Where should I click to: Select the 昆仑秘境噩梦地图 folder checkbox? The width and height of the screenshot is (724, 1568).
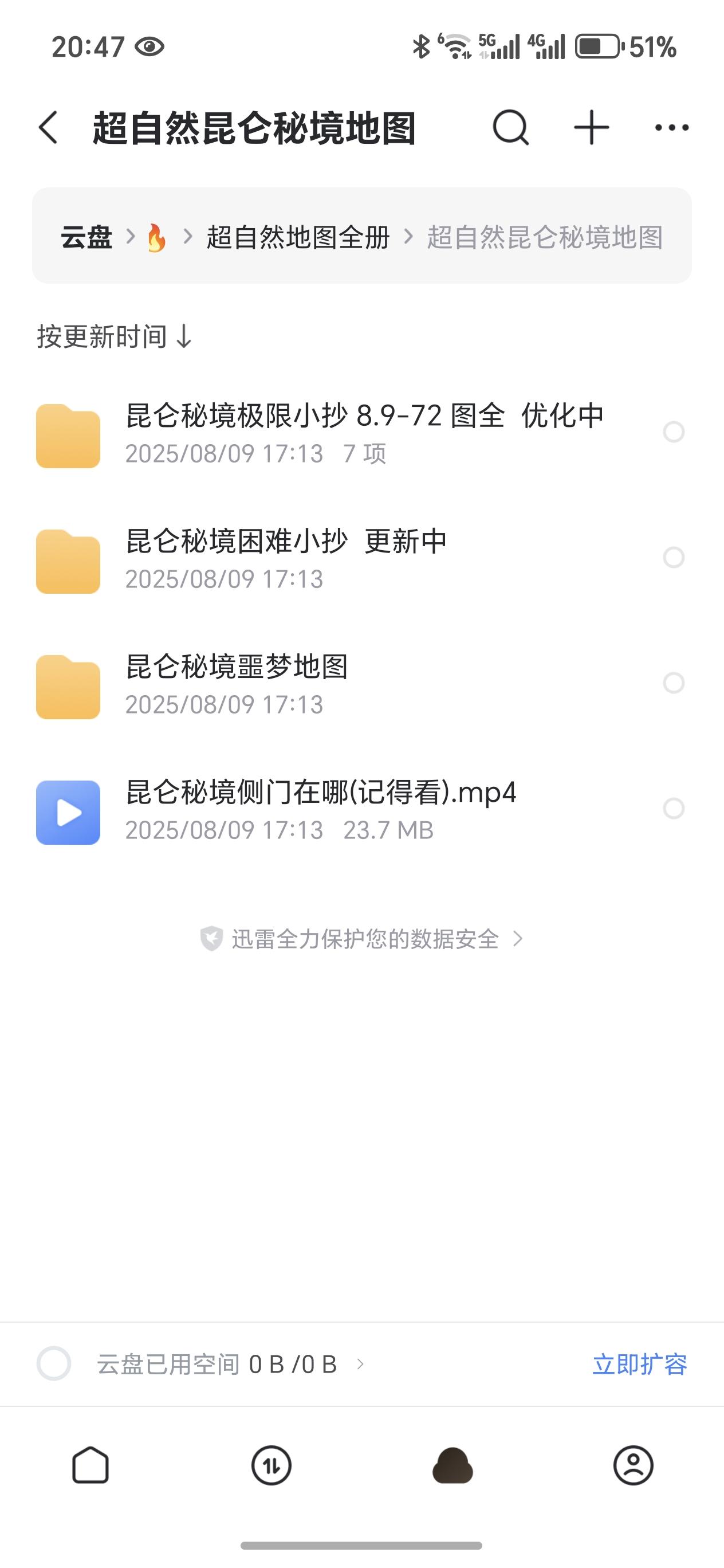click(674, 683)
